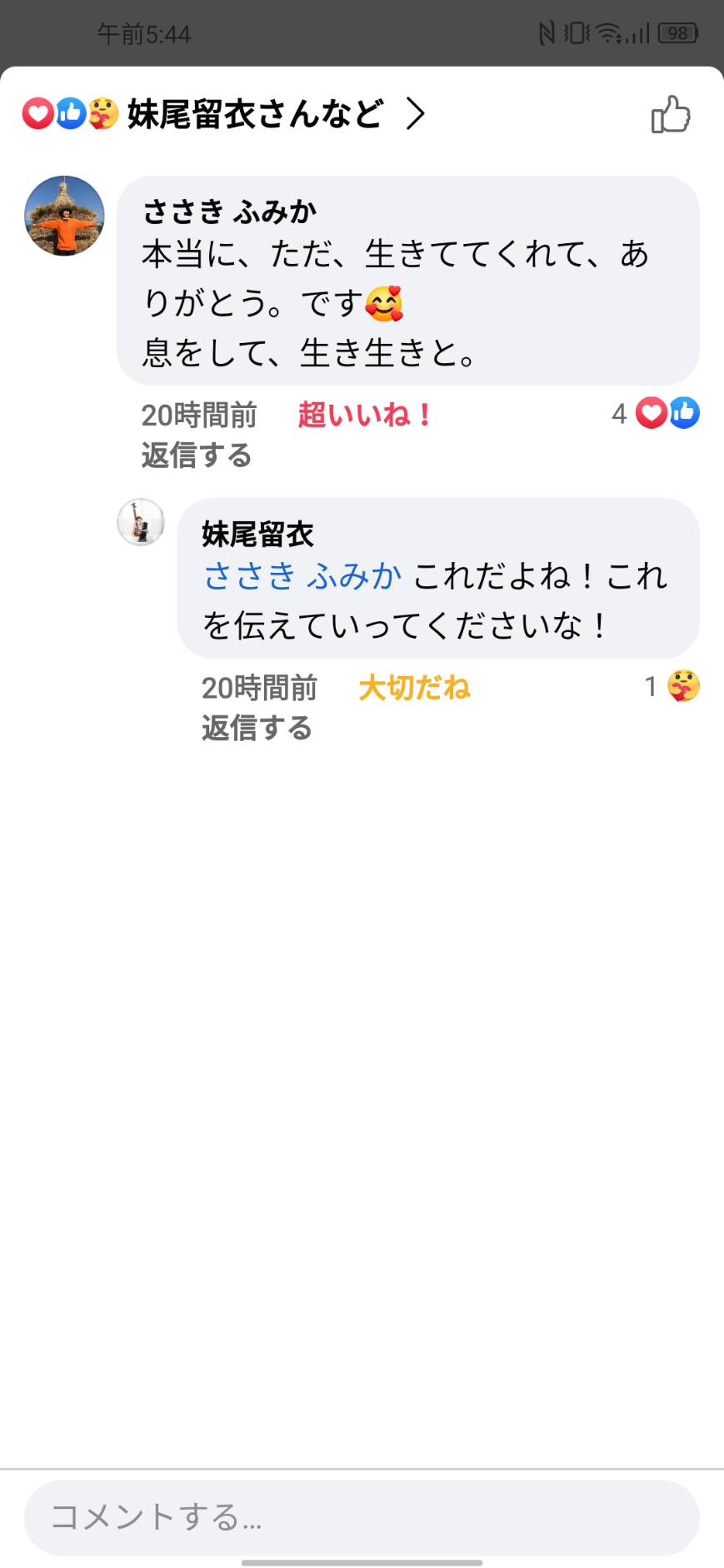This screenshot has width=724, height=1568.
Task: Tap 大切だね on 妹尾留衣's reply
Action: tap(414, 688)
